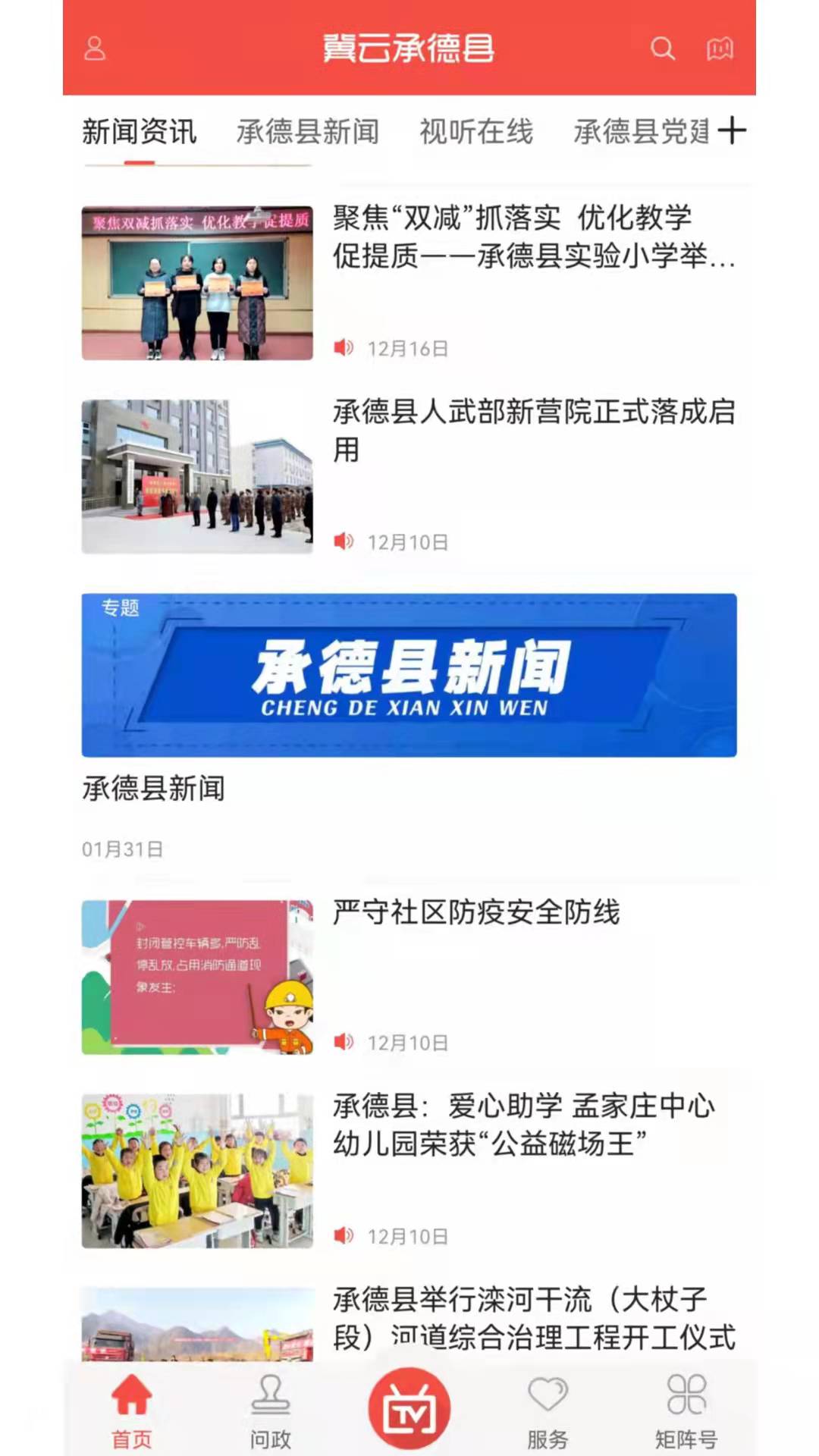Play audio for the 12月16日 article
The height and width of the screenshot is (1456, 819).
click(x=344, y=348)
